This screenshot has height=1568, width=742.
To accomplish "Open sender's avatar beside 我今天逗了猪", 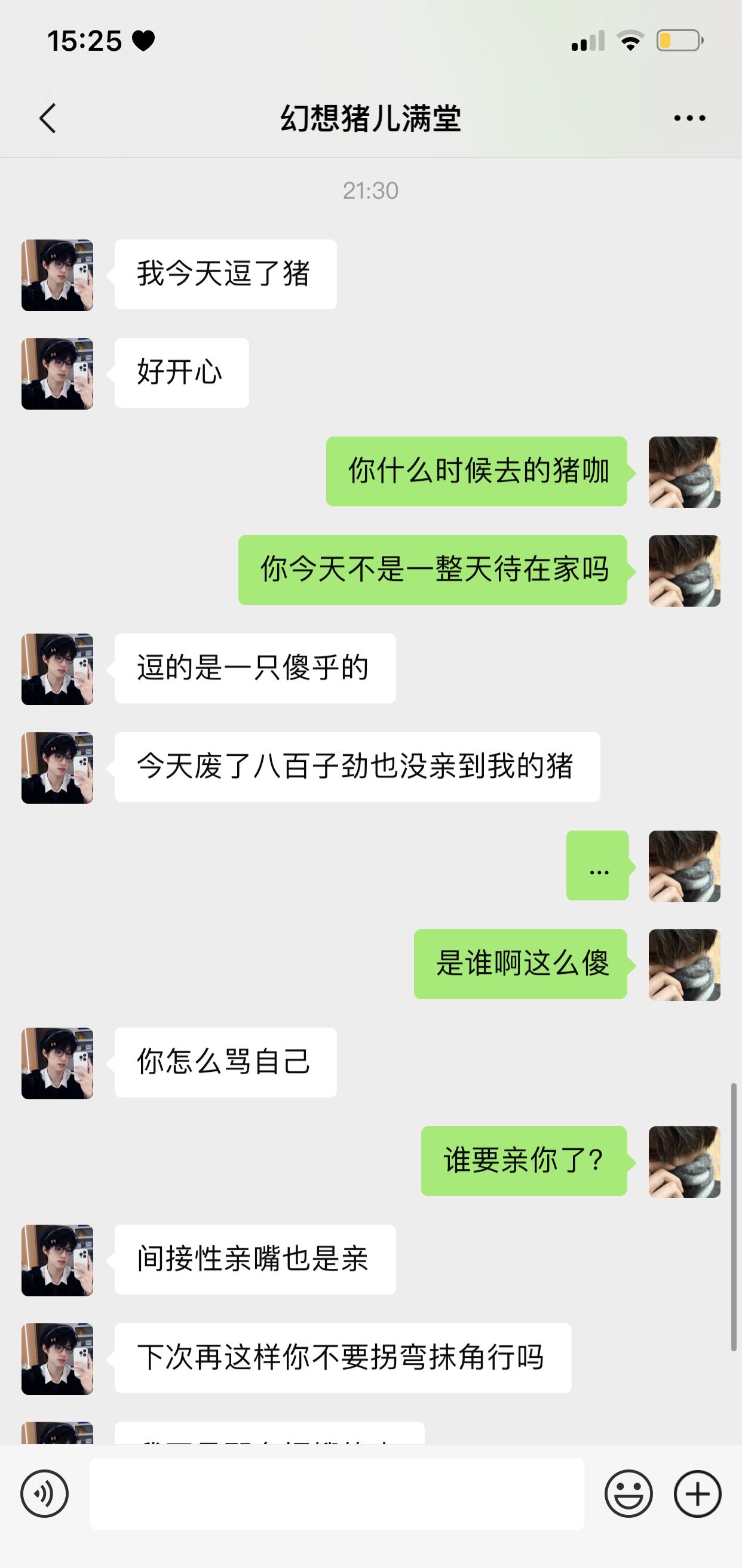I will pyautogui.click(x=57, y=275).
